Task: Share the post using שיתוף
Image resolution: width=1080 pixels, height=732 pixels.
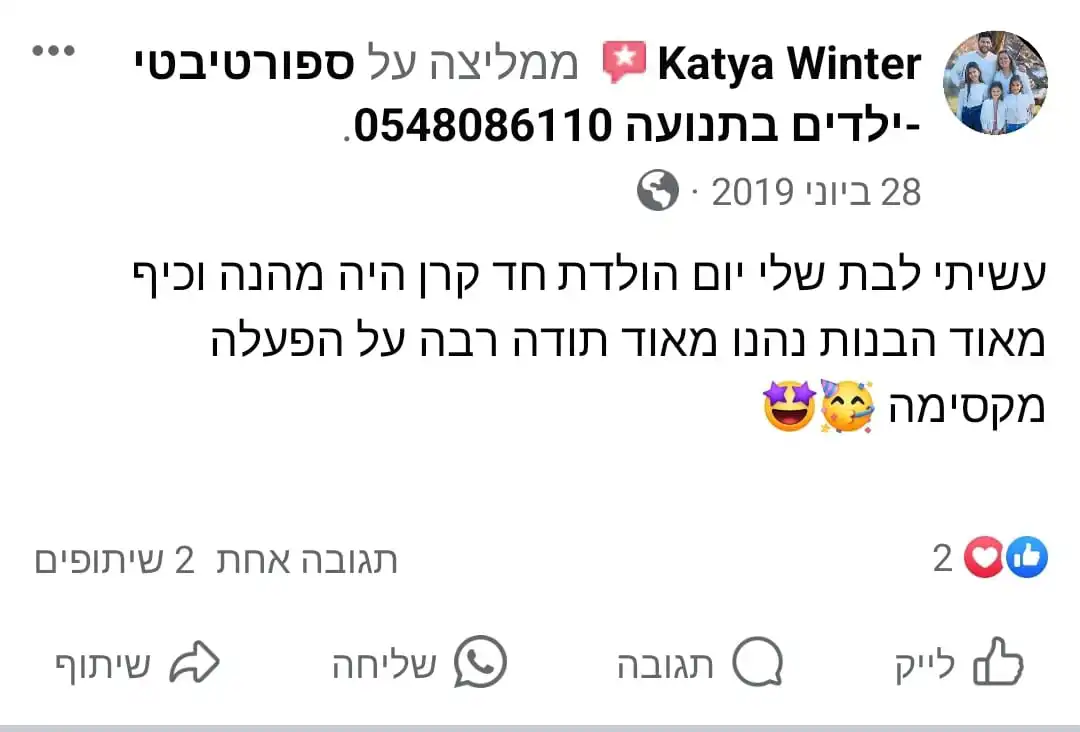Action: (137, 664)
